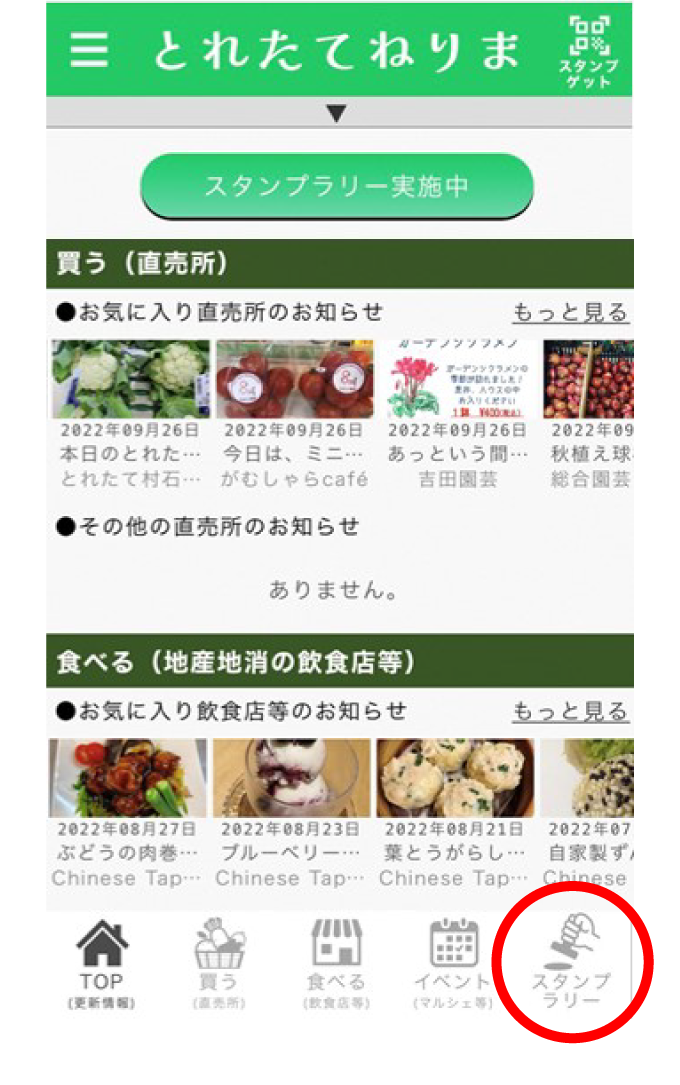This screenshot has width=680, height=1085.
Task: See もっと見る for お気に入り直売所のお知らせ
Action: tap(570, 313)
